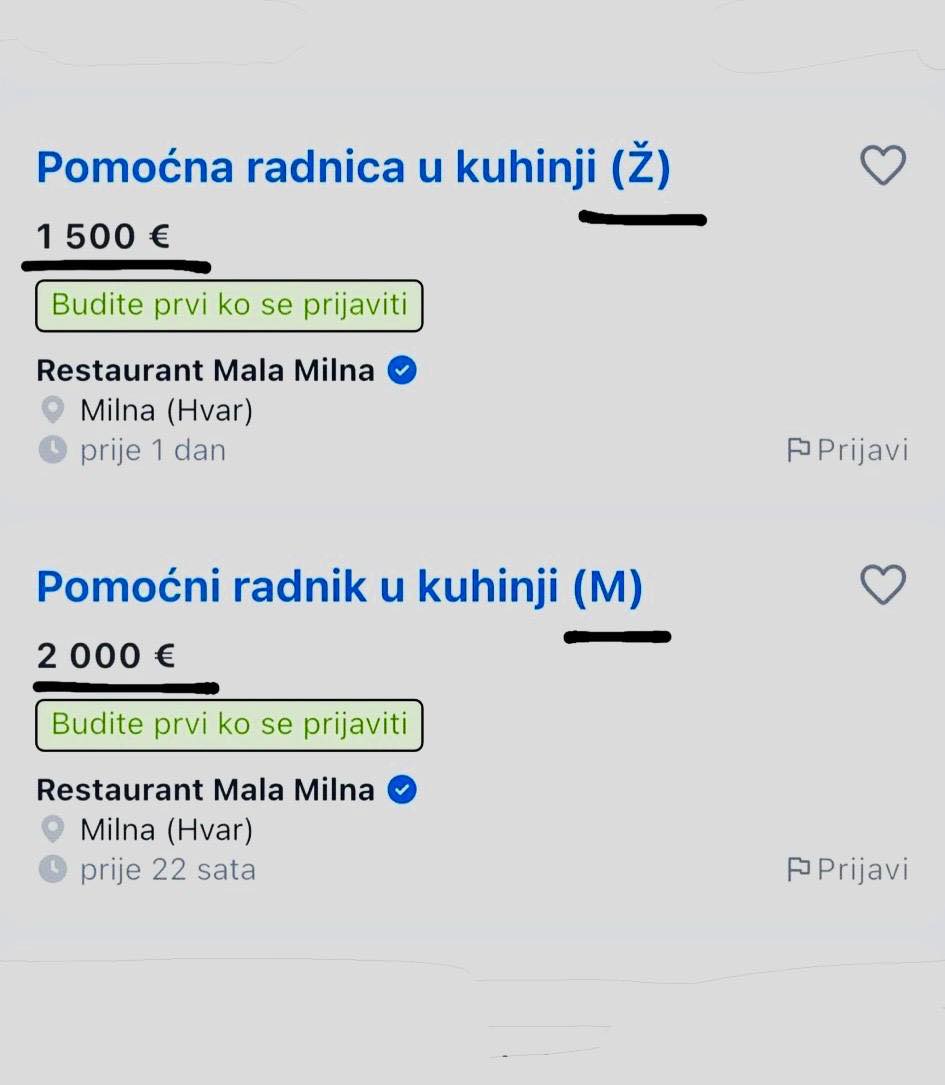This screenshot has width=945, height=1085.
Task: Open the 'Pomoćni radnik u kuhinji (M)' job listing
Action: pos(340,585)
